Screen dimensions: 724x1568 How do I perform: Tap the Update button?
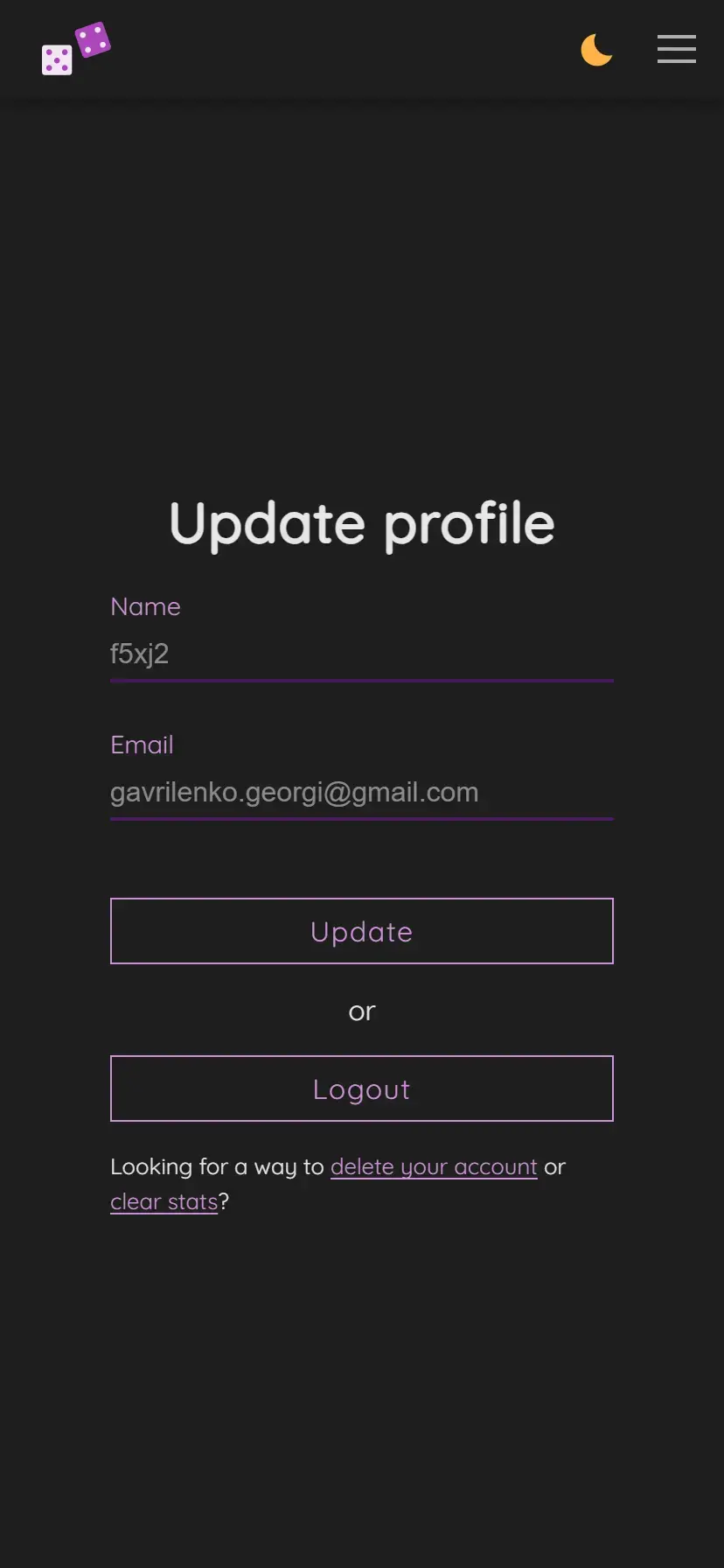click(361, 931)
